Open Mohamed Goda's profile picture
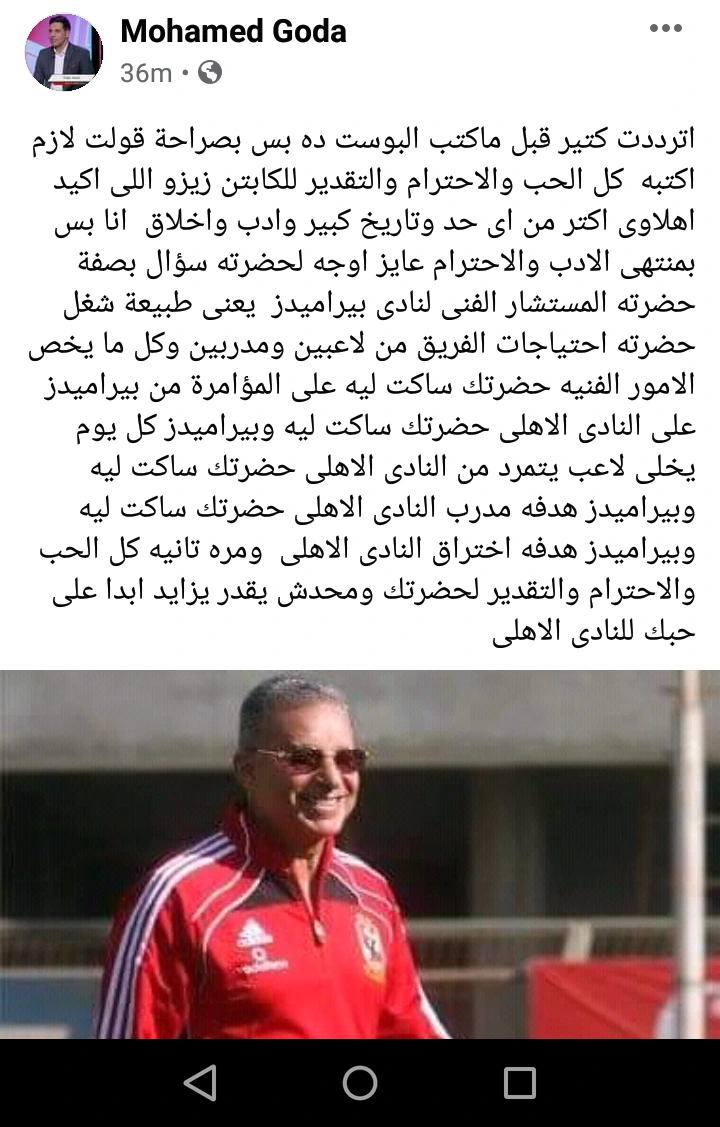 (x=63, y=53)
